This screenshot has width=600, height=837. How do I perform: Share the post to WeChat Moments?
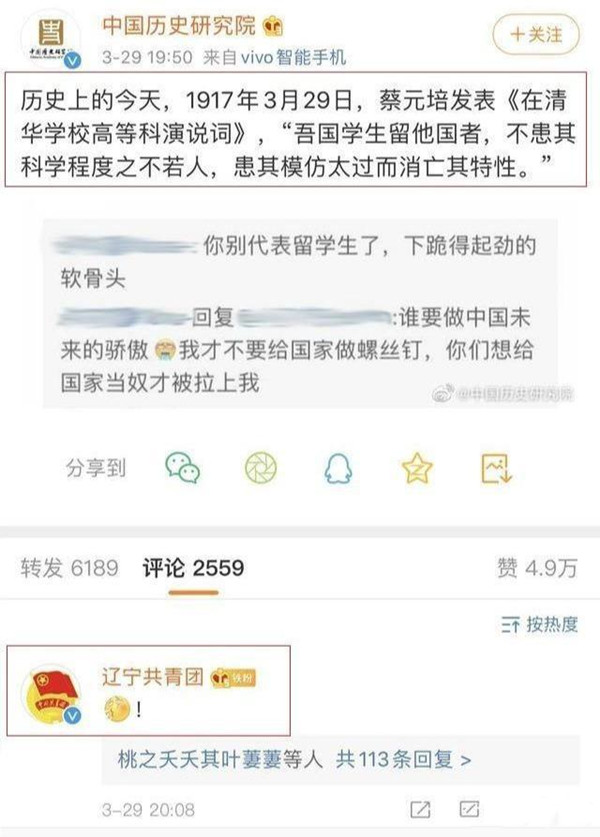point(261,466)
